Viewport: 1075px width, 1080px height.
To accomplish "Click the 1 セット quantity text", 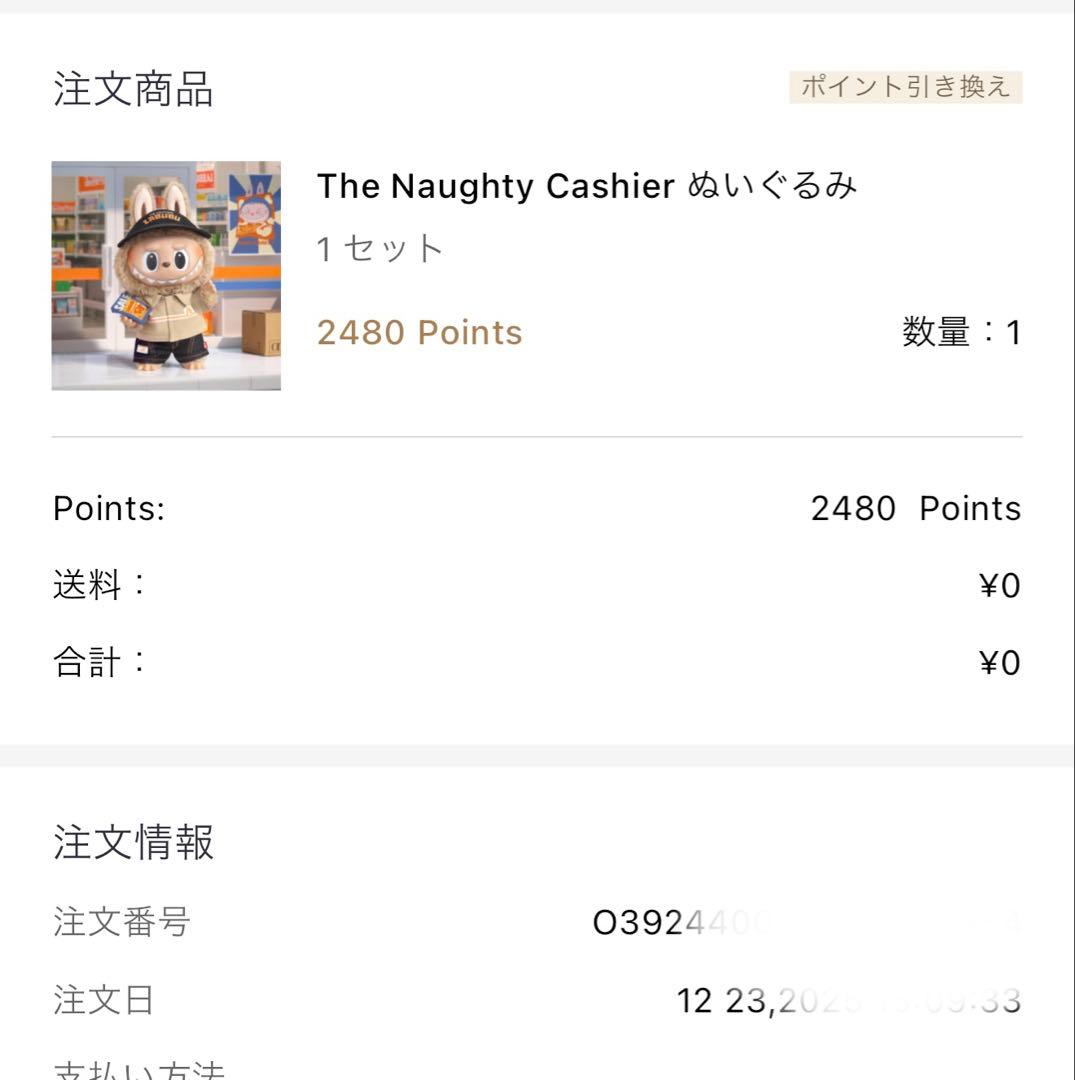I will pos(378,247).
